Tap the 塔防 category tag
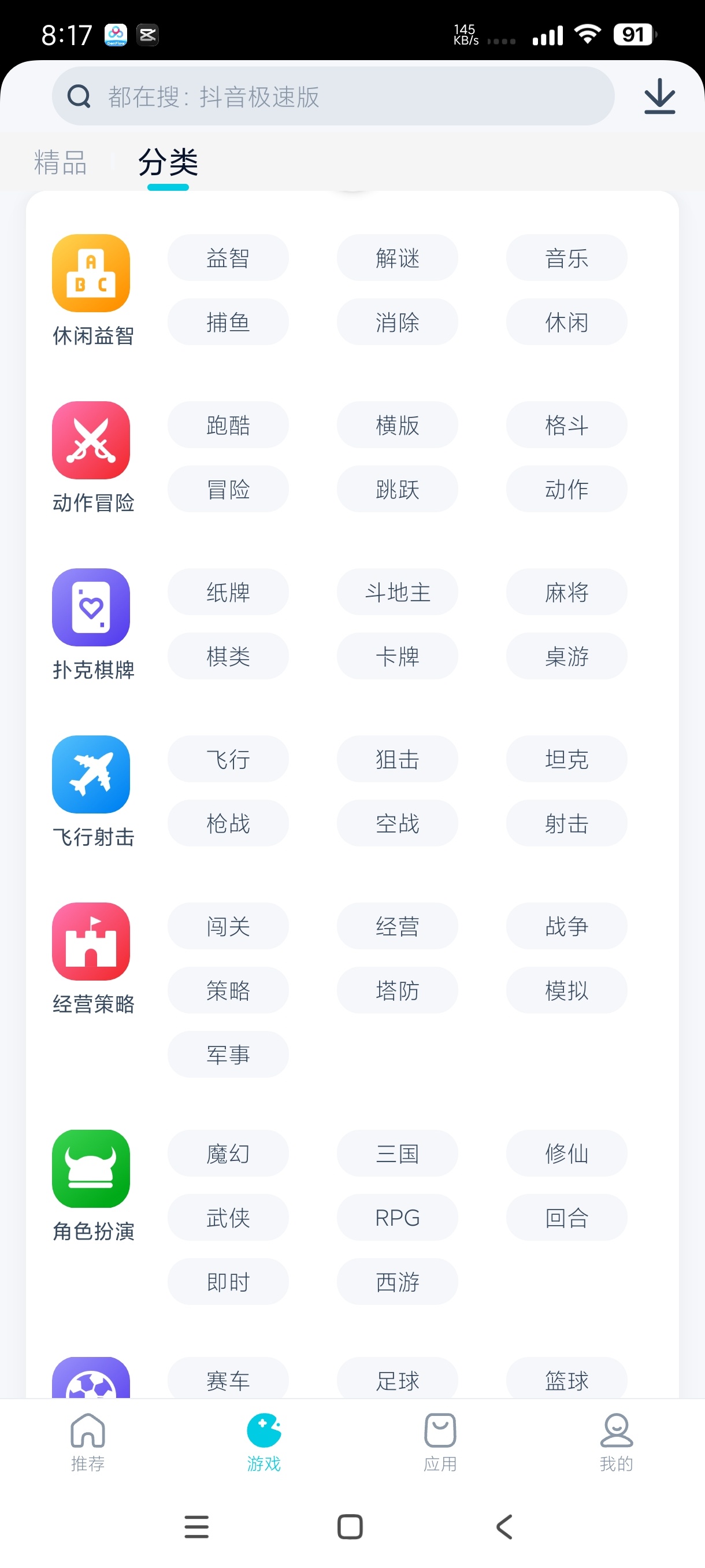This screenshot has height=1568, width=705. [396, 990]
